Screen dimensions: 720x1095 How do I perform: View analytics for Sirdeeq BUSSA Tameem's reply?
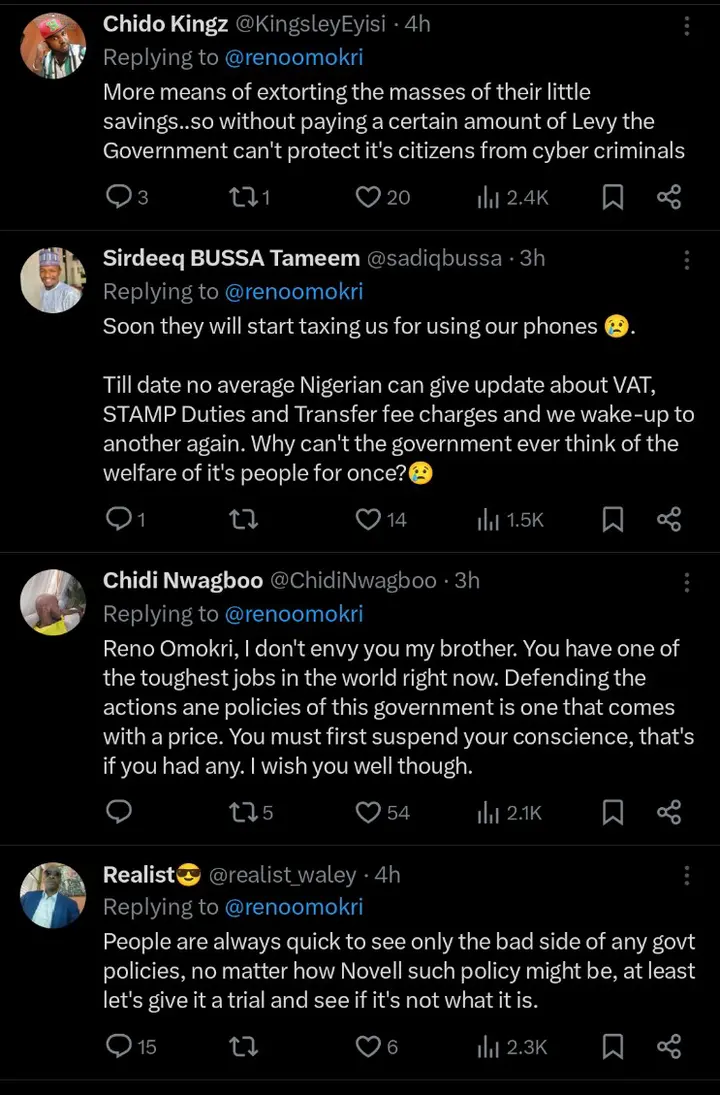coord(510,519)
